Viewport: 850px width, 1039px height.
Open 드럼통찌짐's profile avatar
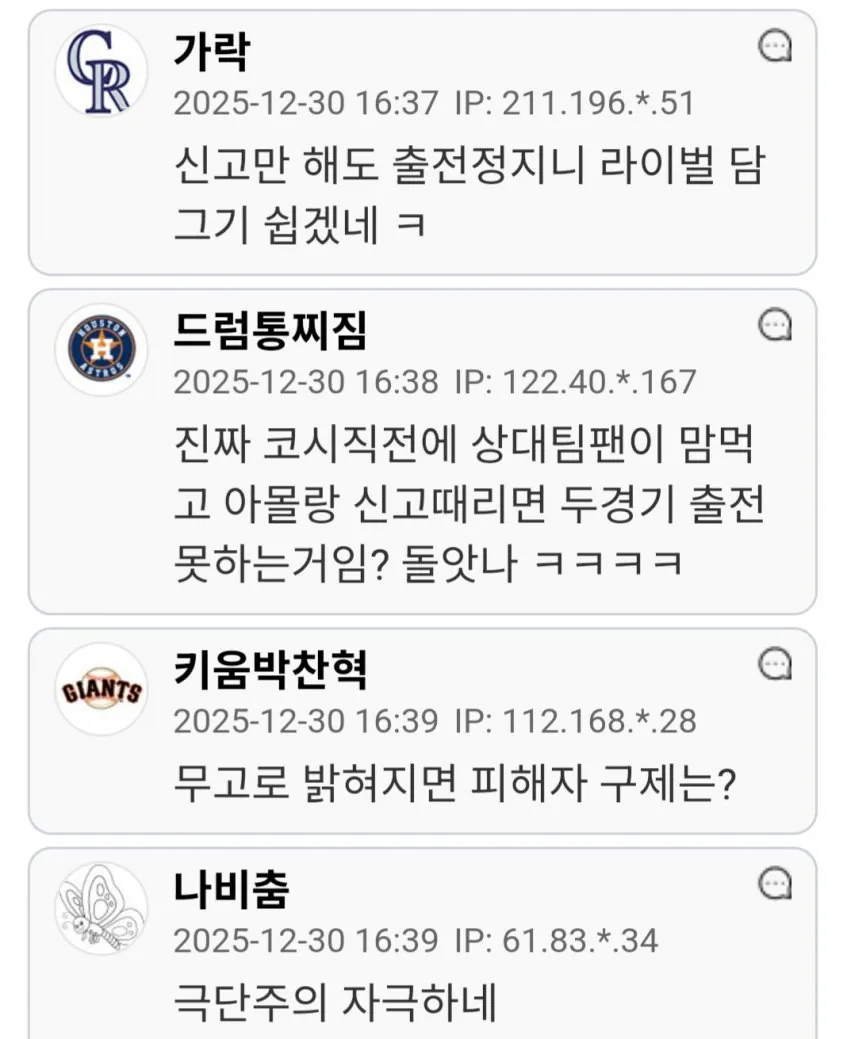101,350
